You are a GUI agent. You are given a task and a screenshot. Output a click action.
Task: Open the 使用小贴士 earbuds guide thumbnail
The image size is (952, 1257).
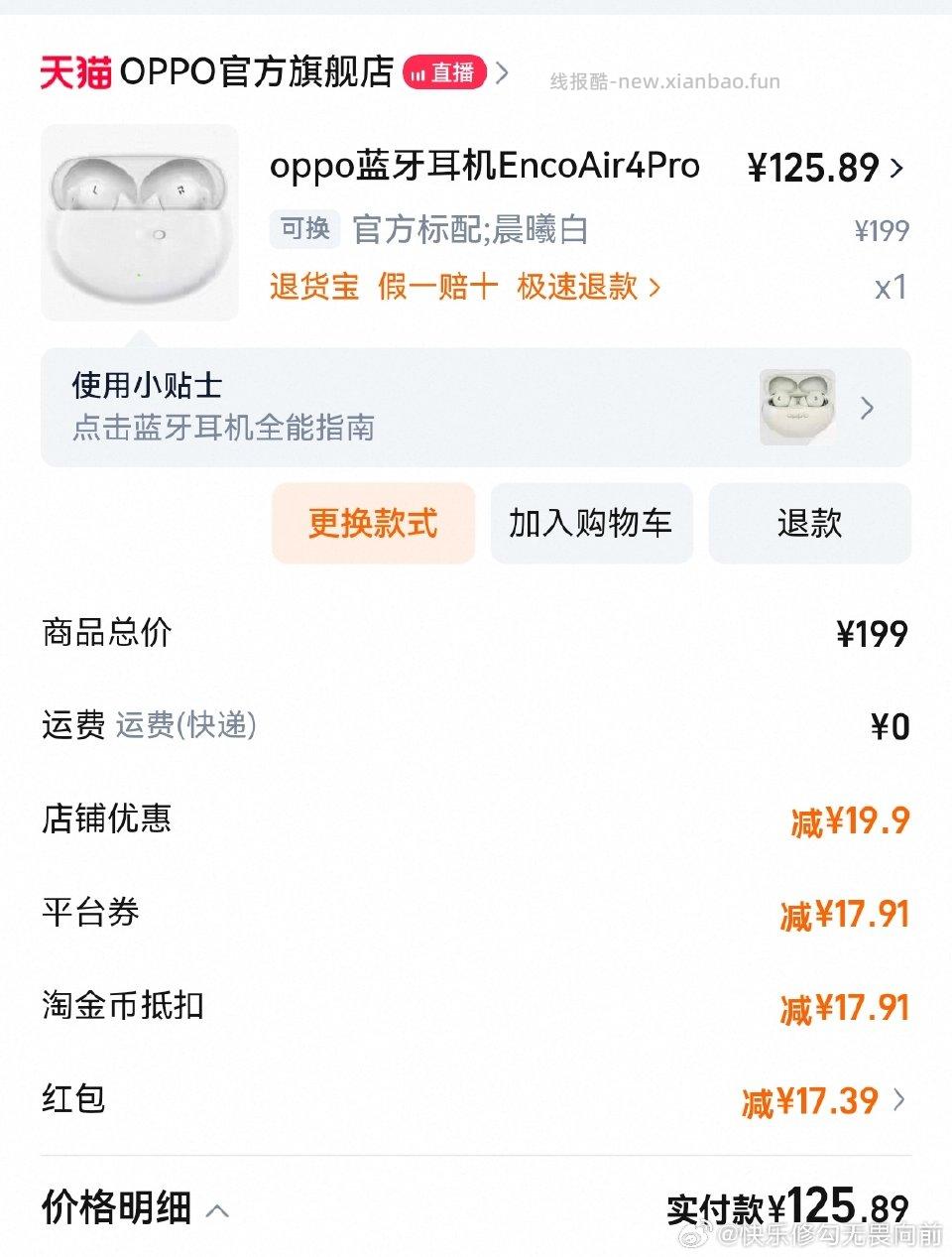(797, 408)
